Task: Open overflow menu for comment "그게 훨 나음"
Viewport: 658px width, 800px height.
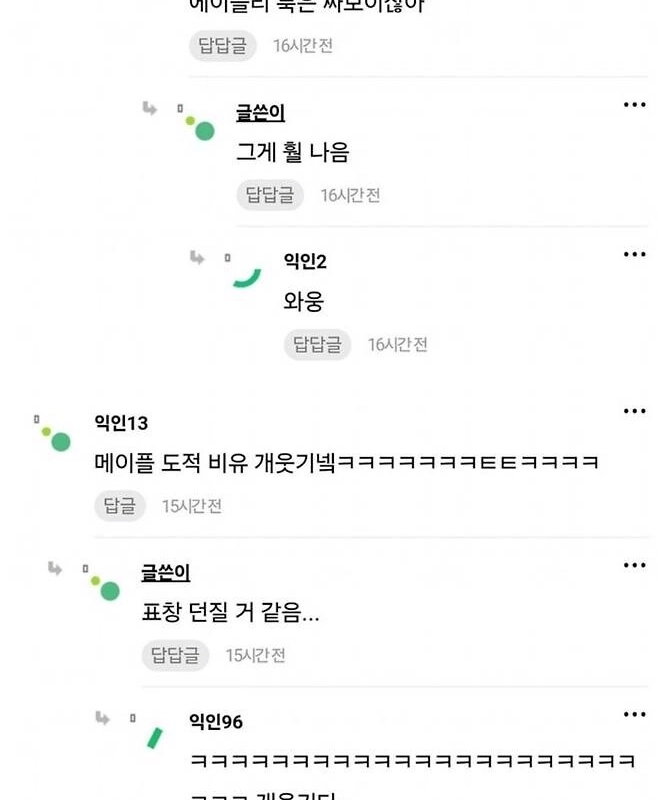Action: pyautogui.click(x=634, y=105)
